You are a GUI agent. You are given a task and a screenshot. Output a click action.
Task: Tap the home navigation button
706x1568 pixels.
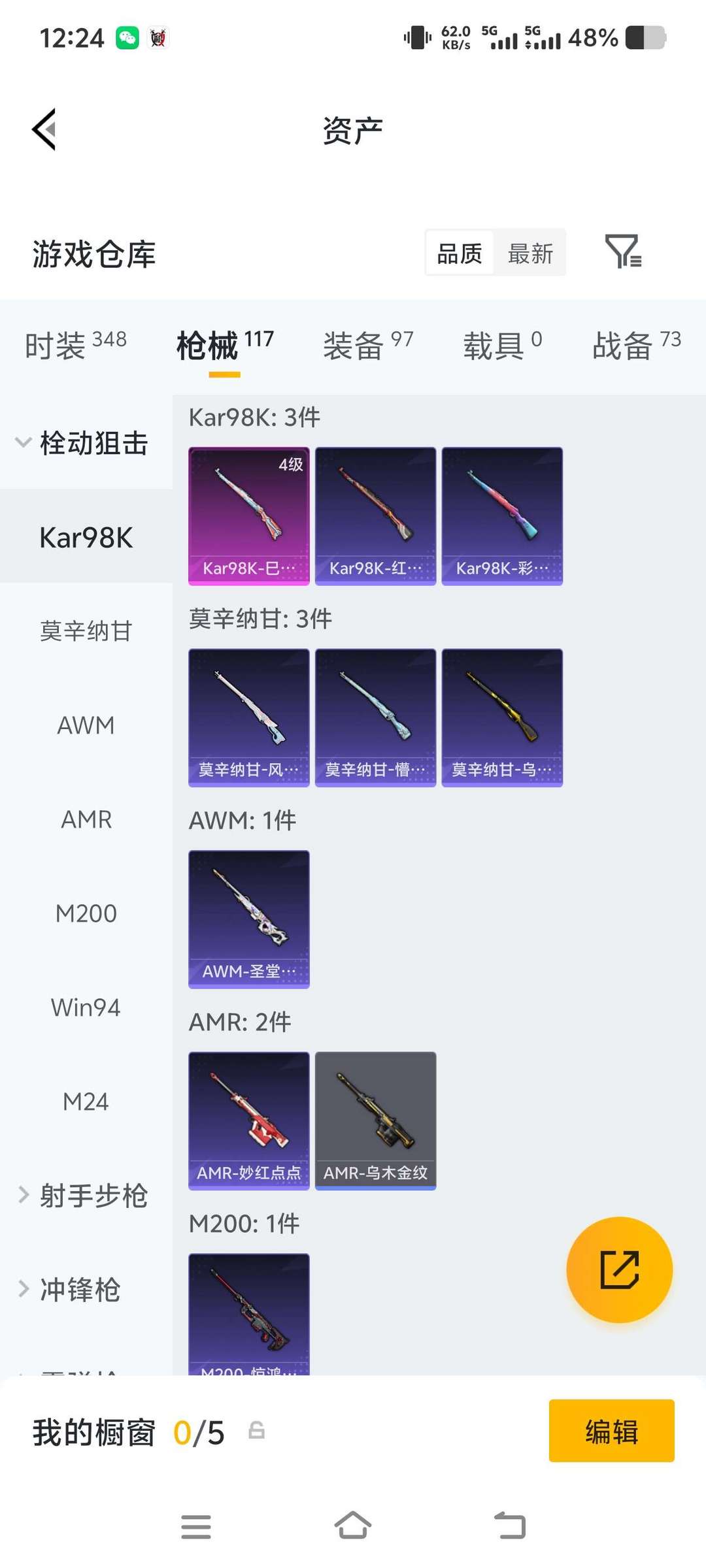(x=353, y=1525)
